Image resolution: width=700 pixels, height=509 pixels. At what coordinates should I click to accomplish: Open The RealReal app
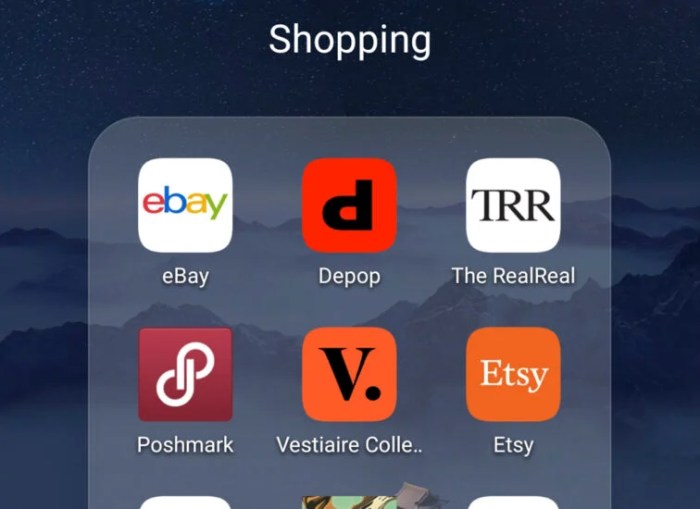click(x=513, y=205)
